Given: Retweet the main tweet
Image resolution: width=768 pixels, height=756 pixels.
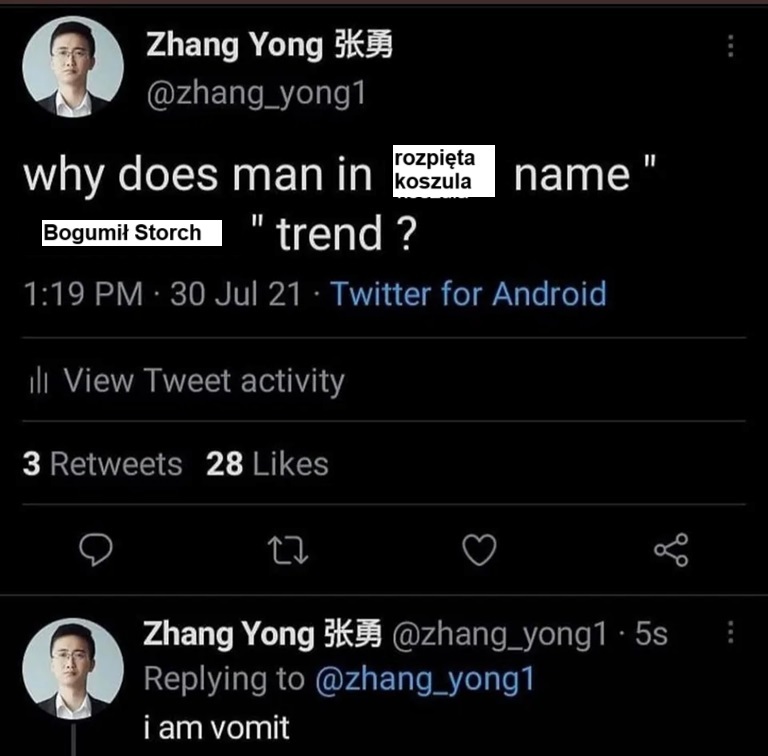Looking at the screenshot, I should [x=288, y=549].
